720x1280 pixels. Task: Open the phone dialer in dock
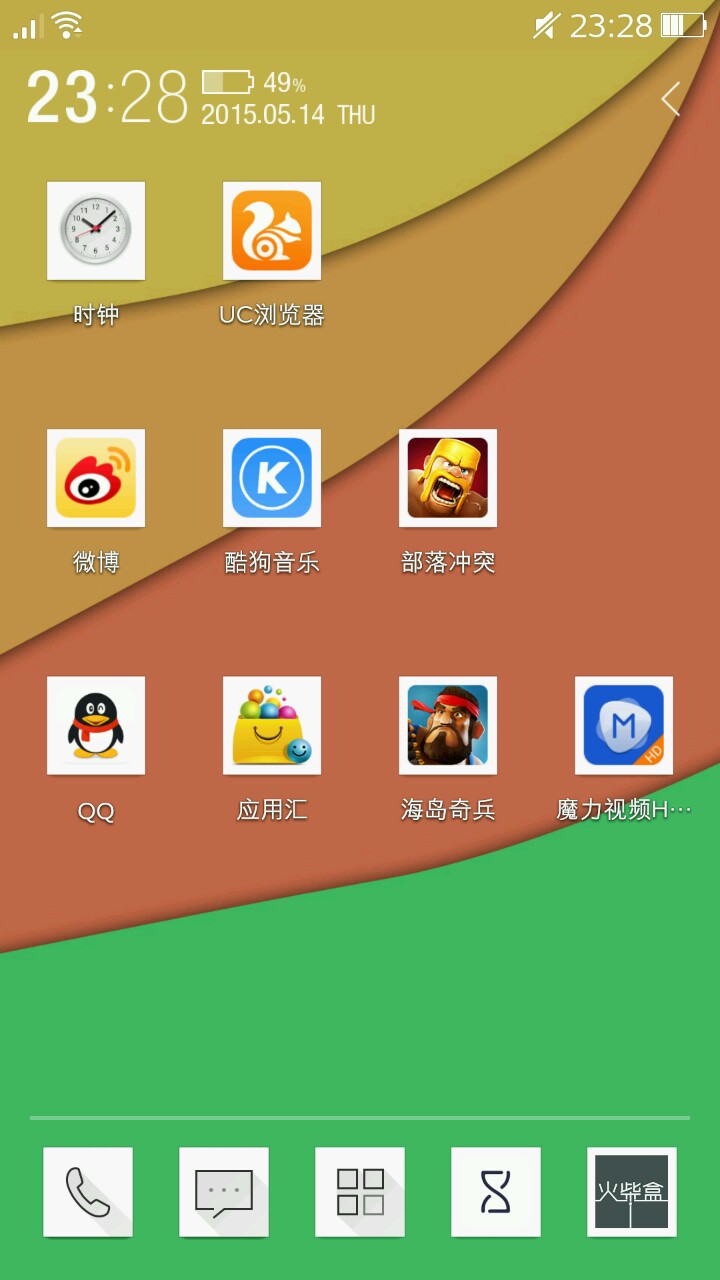click(x=88, y=1192)
